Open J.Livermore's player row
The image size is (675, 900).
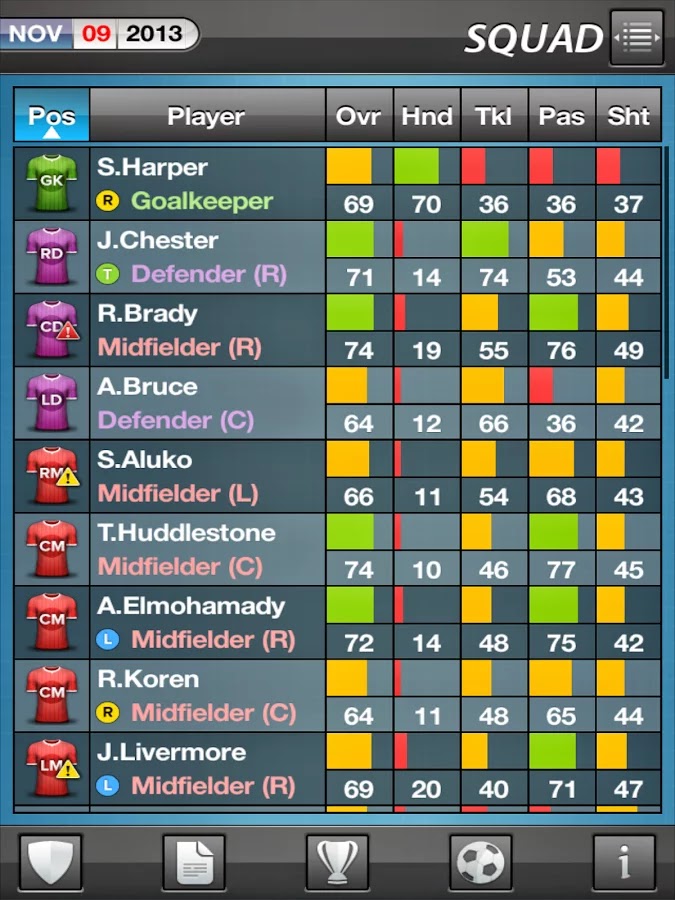point(185,767)
